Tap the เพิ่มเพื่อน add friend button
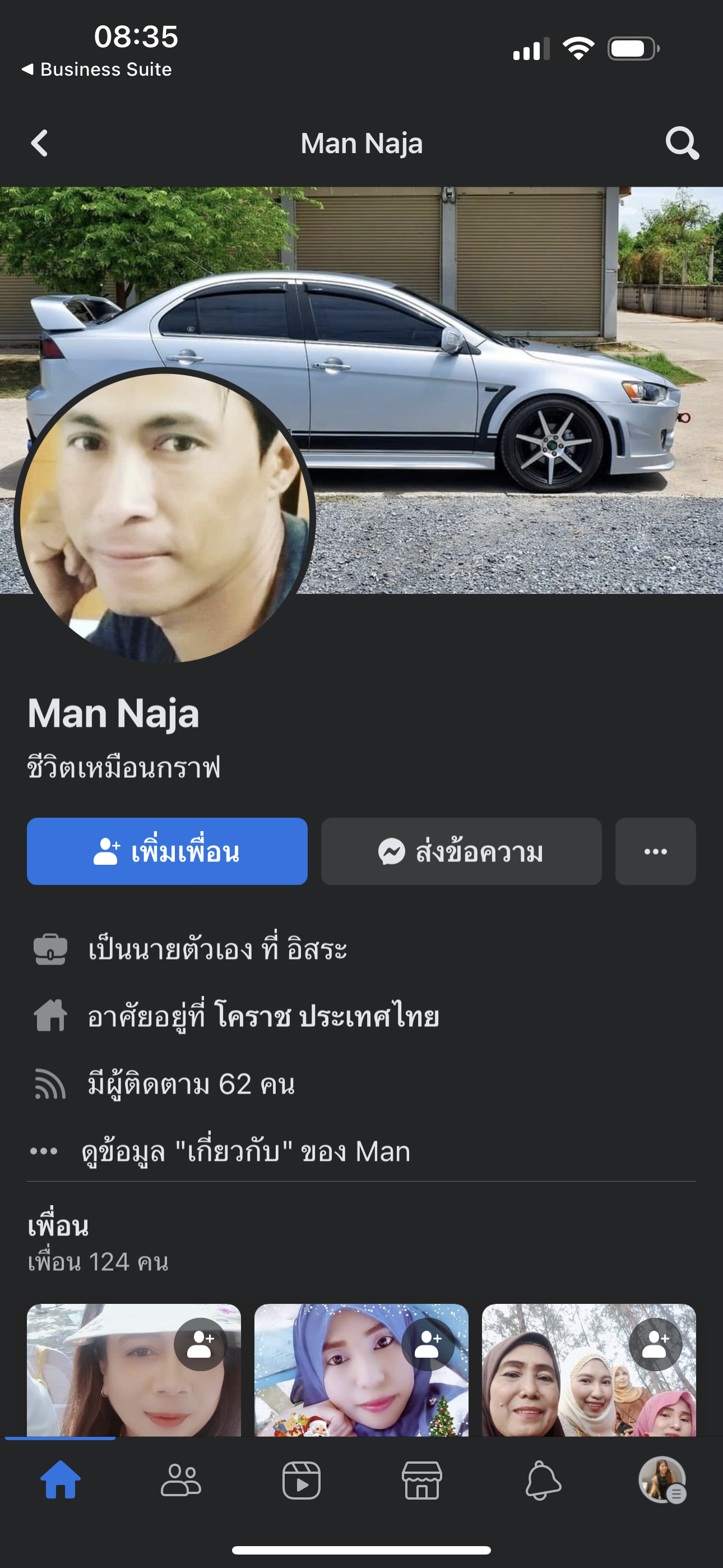 pyautogui.click(x=167, y=851)
